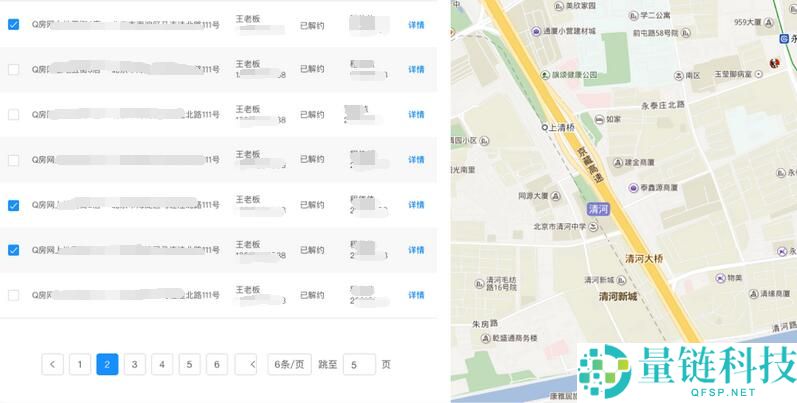Viewport: 797px width, 403px height.
Task: Go to the previous page arrow
Action: coord(53,365)
